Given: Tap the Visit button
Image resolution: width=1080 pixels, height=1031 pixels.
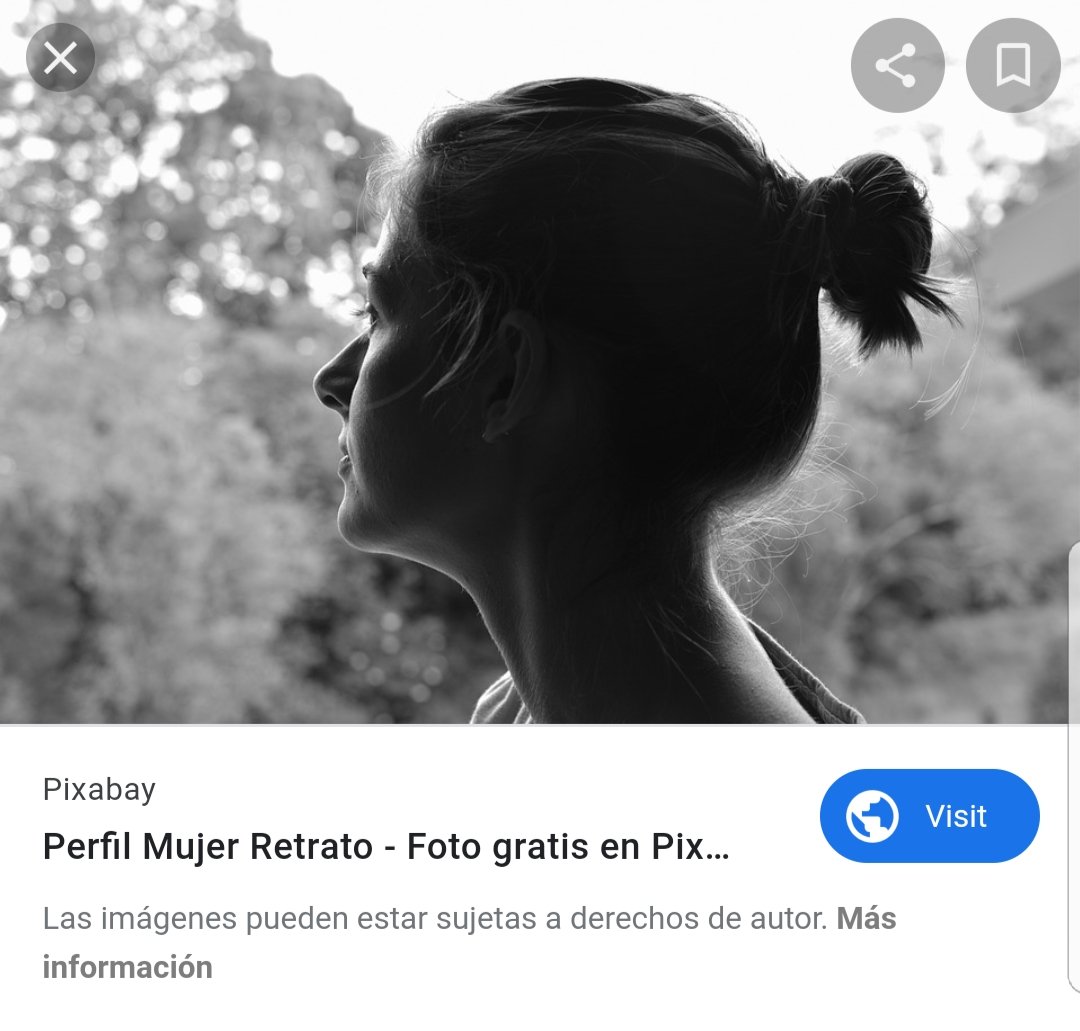Looking at the screenshot, I should [x=929, y=816].
